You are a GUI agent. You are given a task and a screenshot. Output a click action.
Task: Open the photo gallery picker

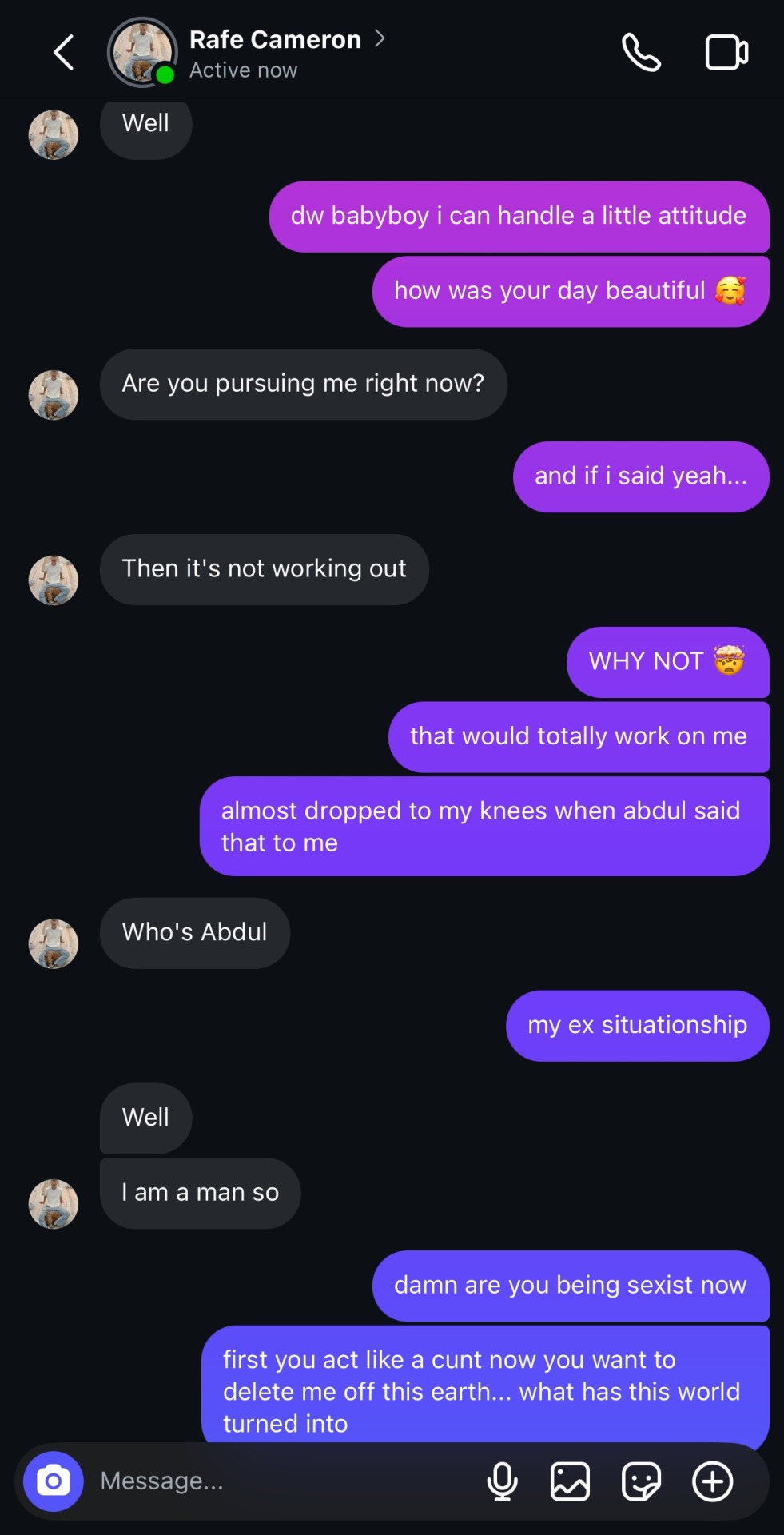570,1481
